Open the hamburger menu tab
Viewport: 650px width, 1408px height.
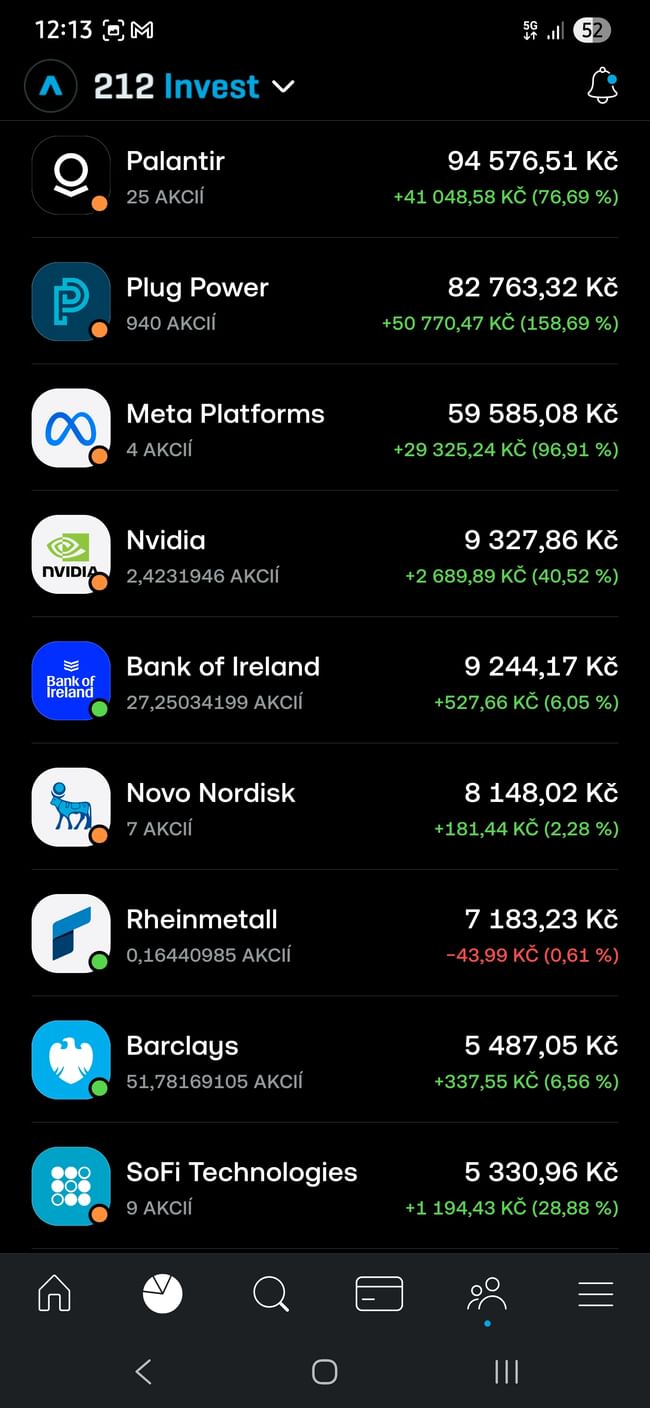[x=596, y=1294]
